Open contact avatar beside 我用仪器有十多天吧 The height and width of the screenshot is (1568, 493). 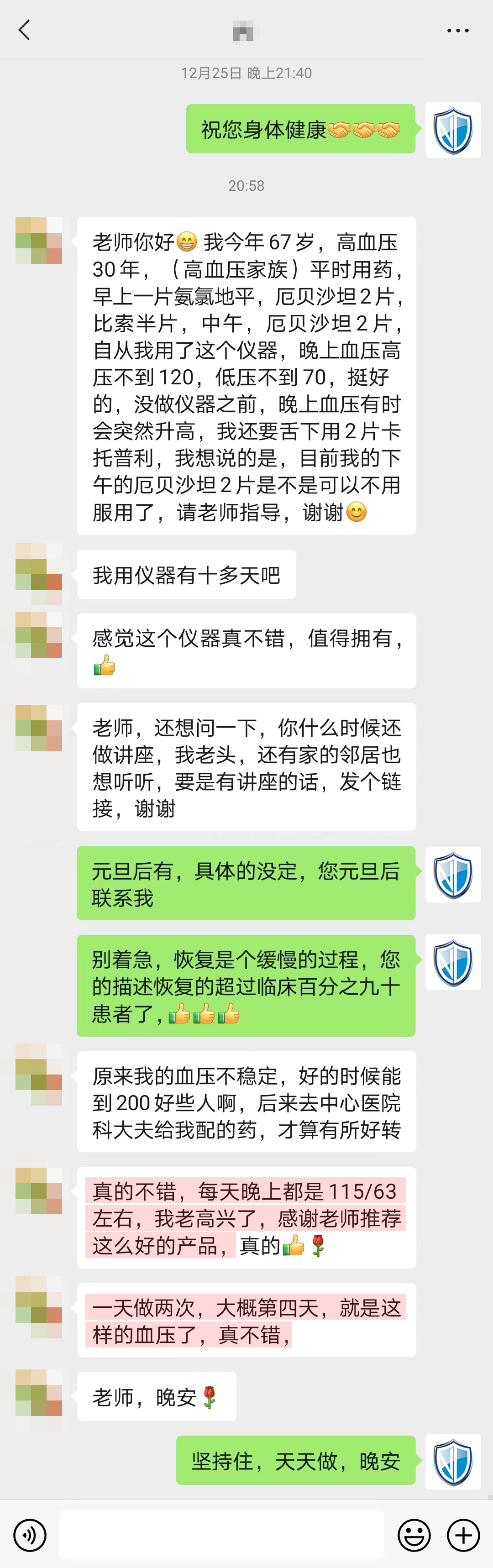[39, 573]
